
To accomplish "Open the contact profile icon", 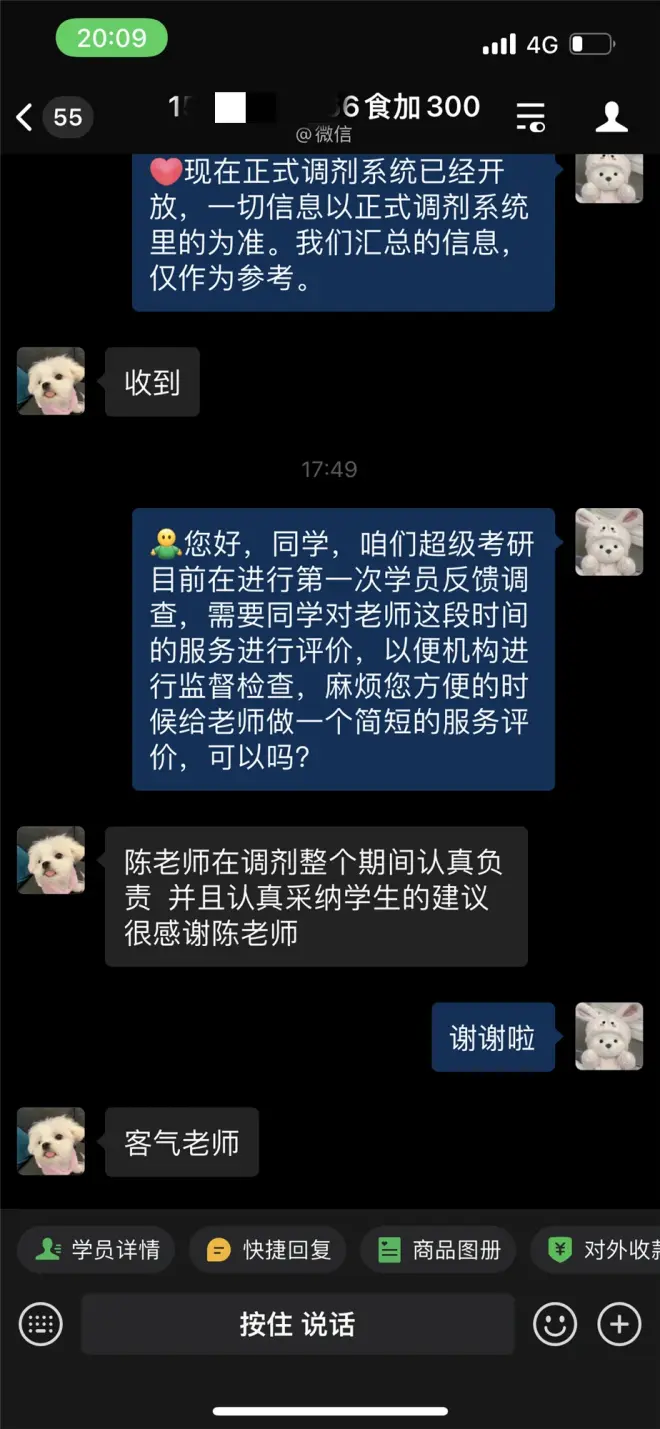I will 611,117.
